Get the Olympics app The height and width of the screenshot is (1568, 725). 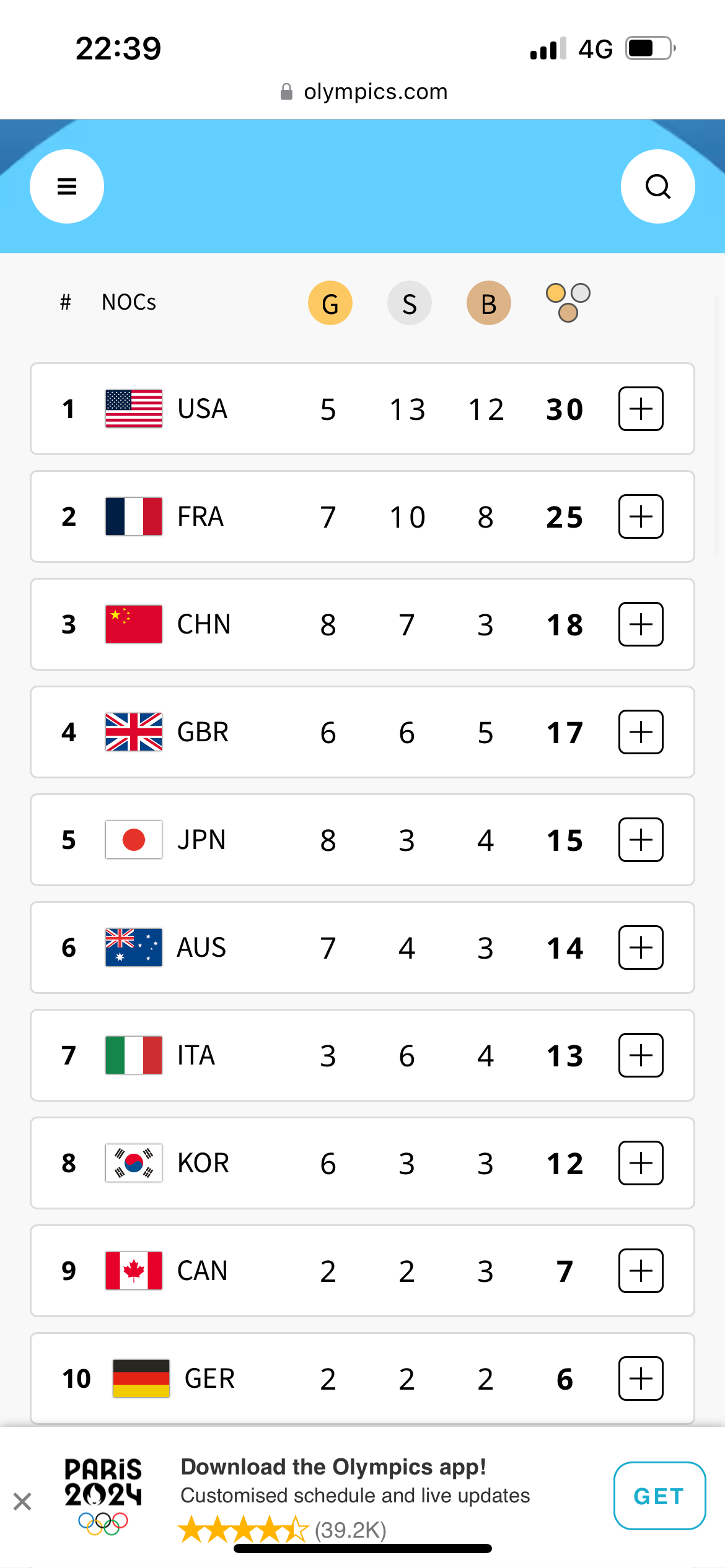pyautogui.click(x=659, y=1496)
